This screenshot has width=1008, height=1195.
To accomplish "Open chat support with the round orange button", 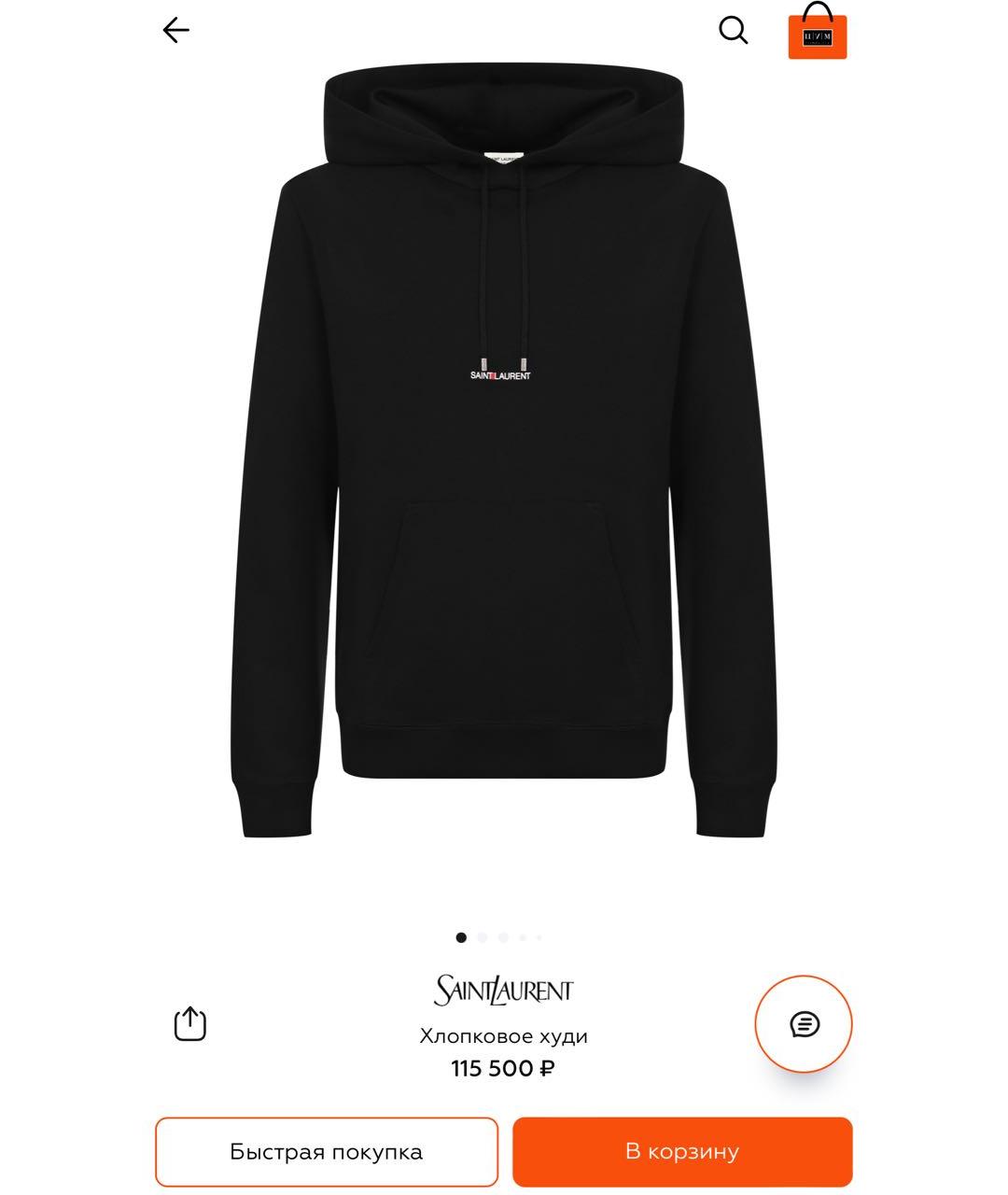I will [805, 1023].
